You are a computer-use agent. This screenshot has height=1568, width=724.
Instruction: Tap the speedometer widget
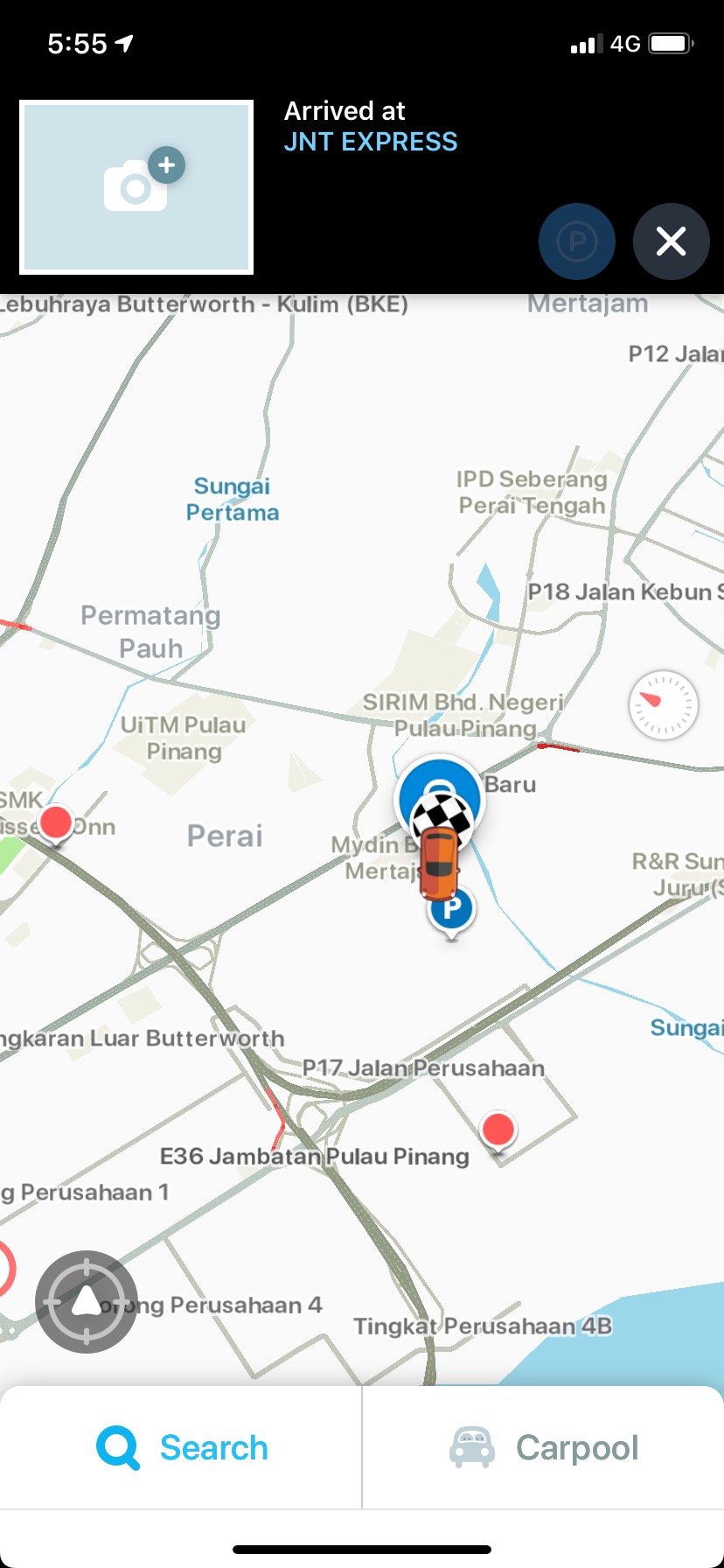[x=664, y=705]
